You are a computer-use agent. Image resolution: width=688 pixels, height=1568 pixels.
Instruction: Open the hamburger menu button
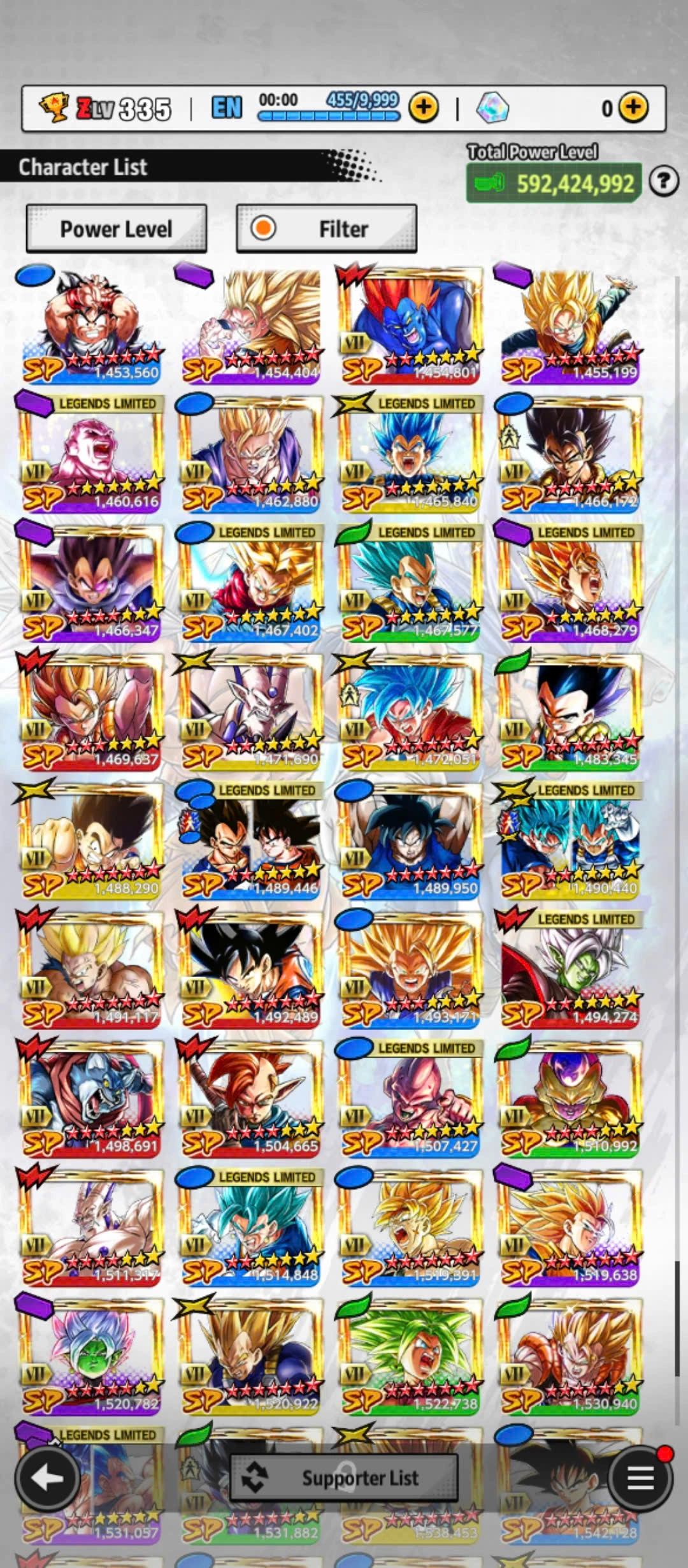[640, 1477]
